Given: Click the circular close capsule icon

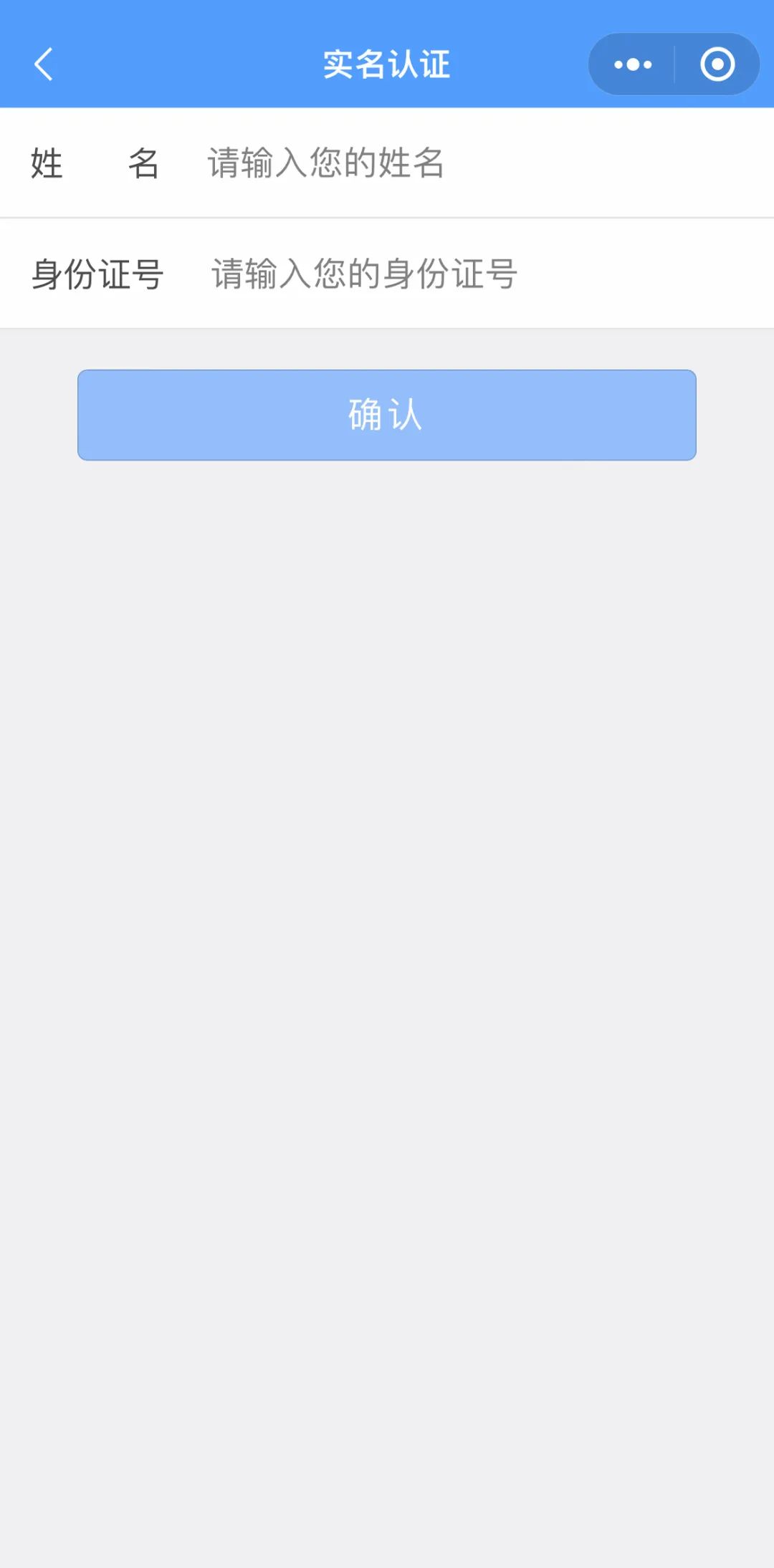Looking at the screenshot, I should [x=716, y=64].
